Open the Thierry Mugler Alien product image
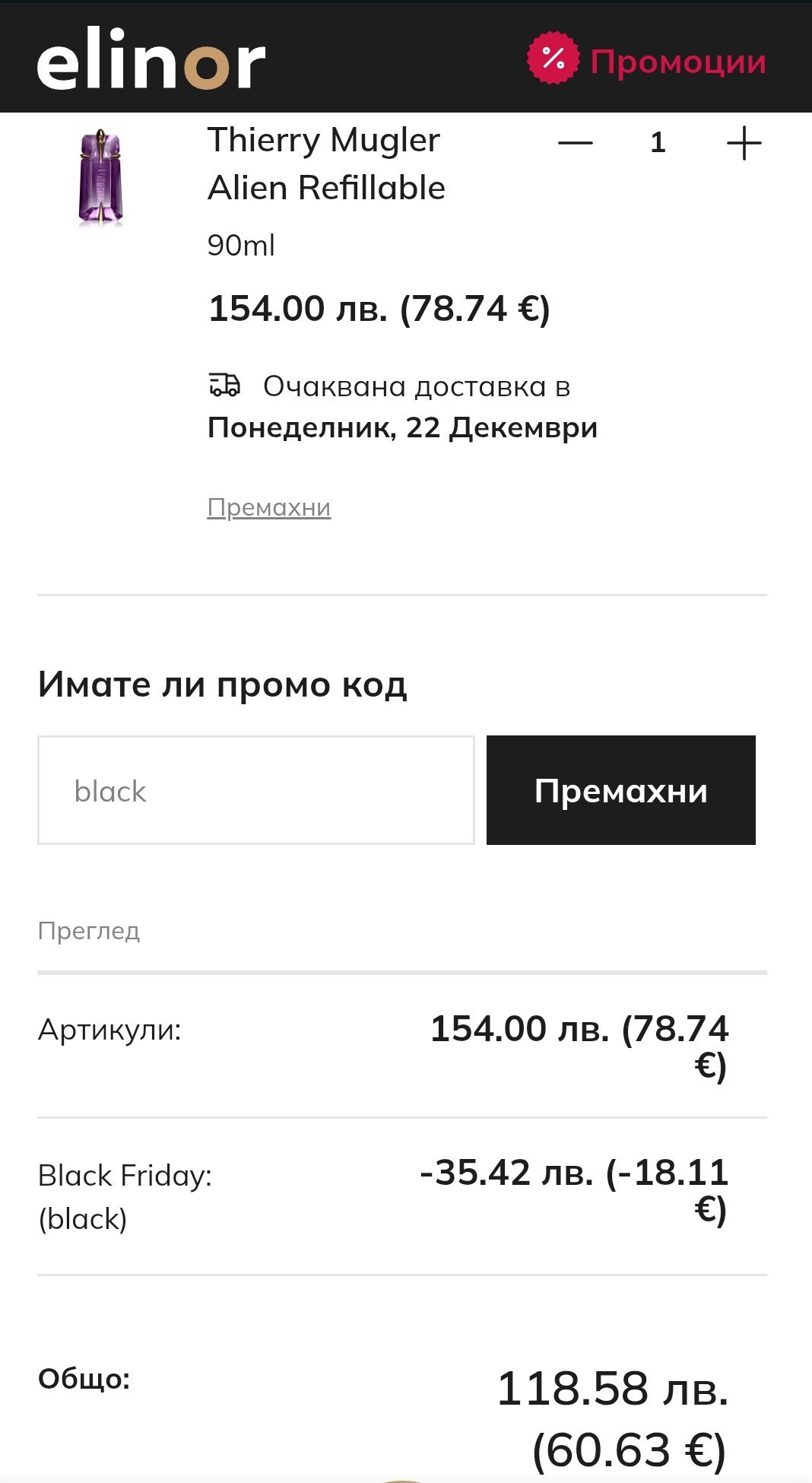Screen dimensions: 812x1483 tap(101, 177)
